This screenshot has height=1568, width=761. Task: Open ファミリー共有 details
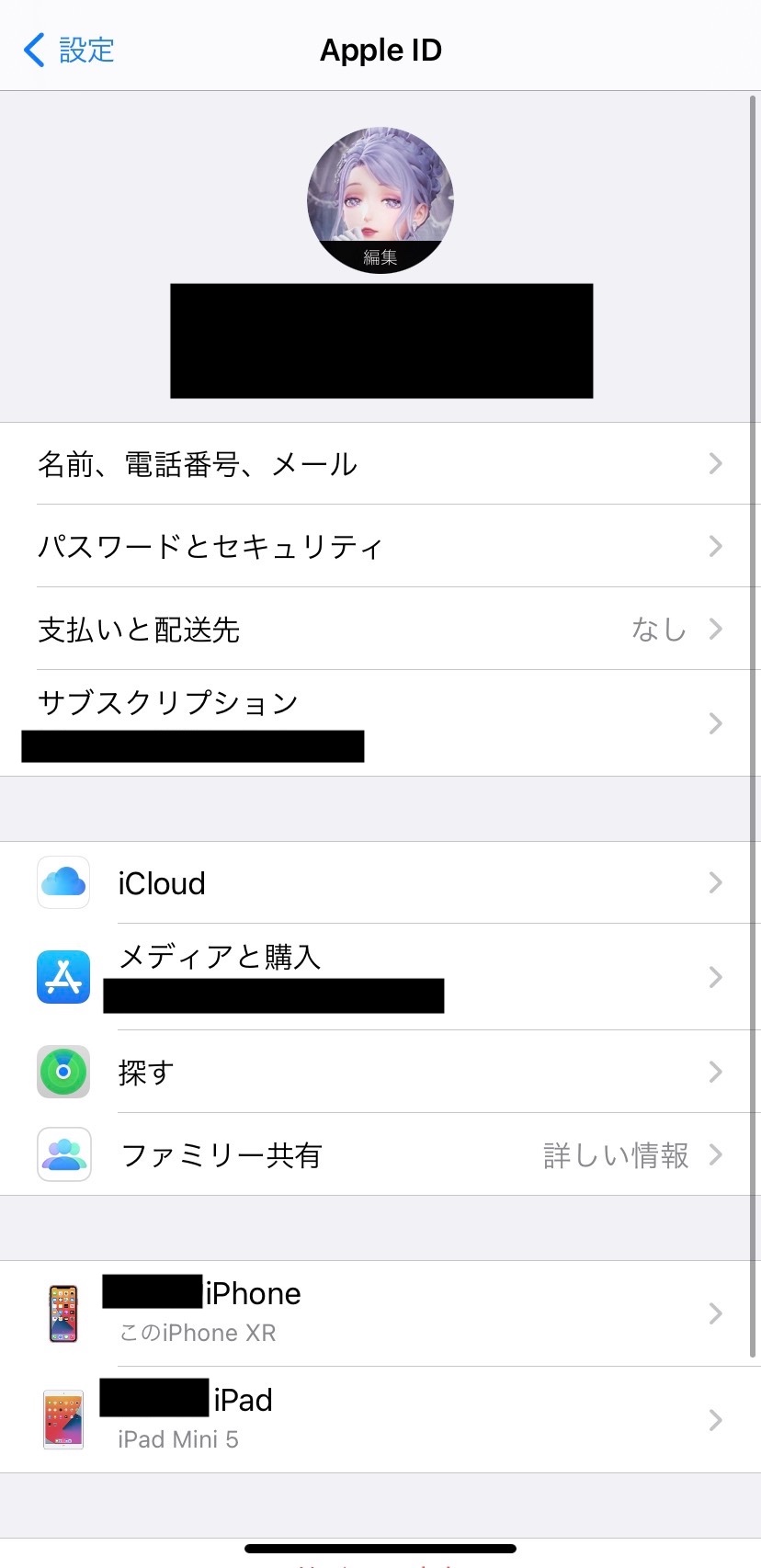coord(380,1155)
